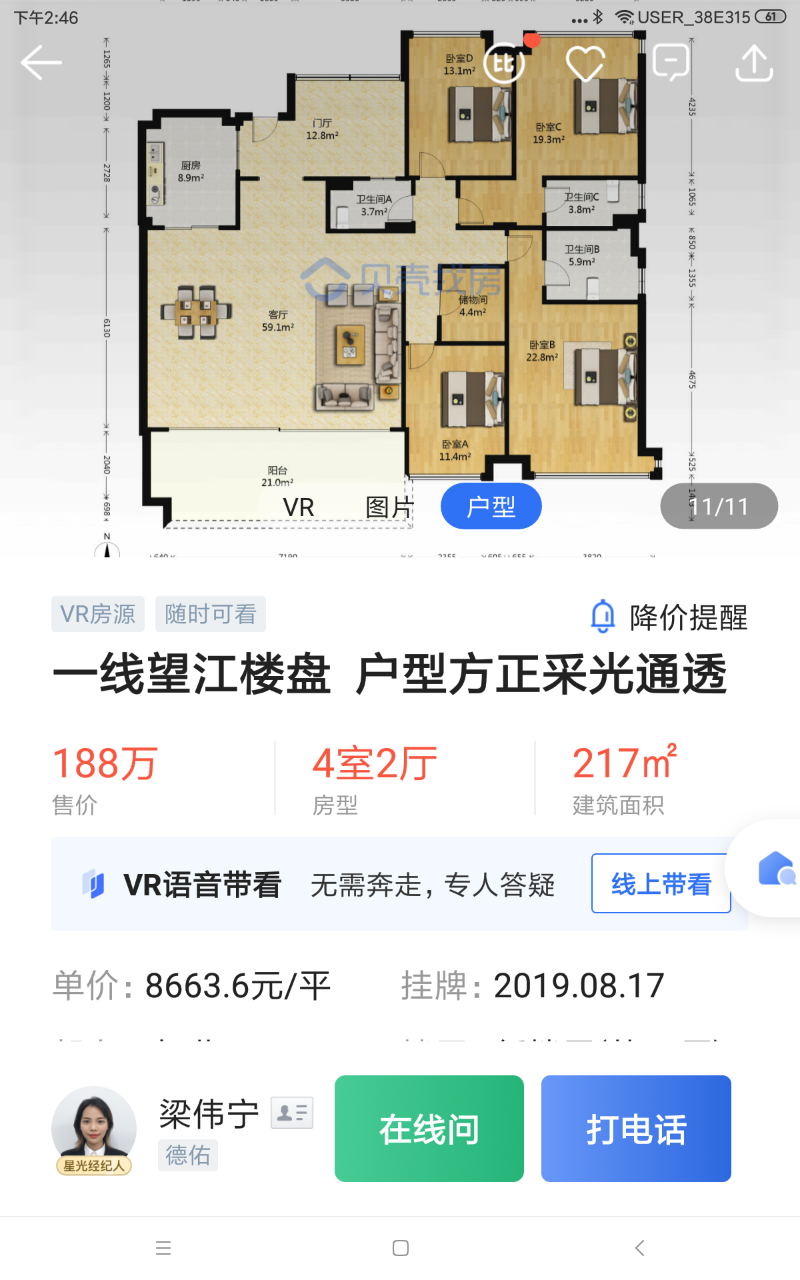This screenshot has height=1280, width=800.
Task: View agent 梁伟宁's profile
Action: (94, 1128)
